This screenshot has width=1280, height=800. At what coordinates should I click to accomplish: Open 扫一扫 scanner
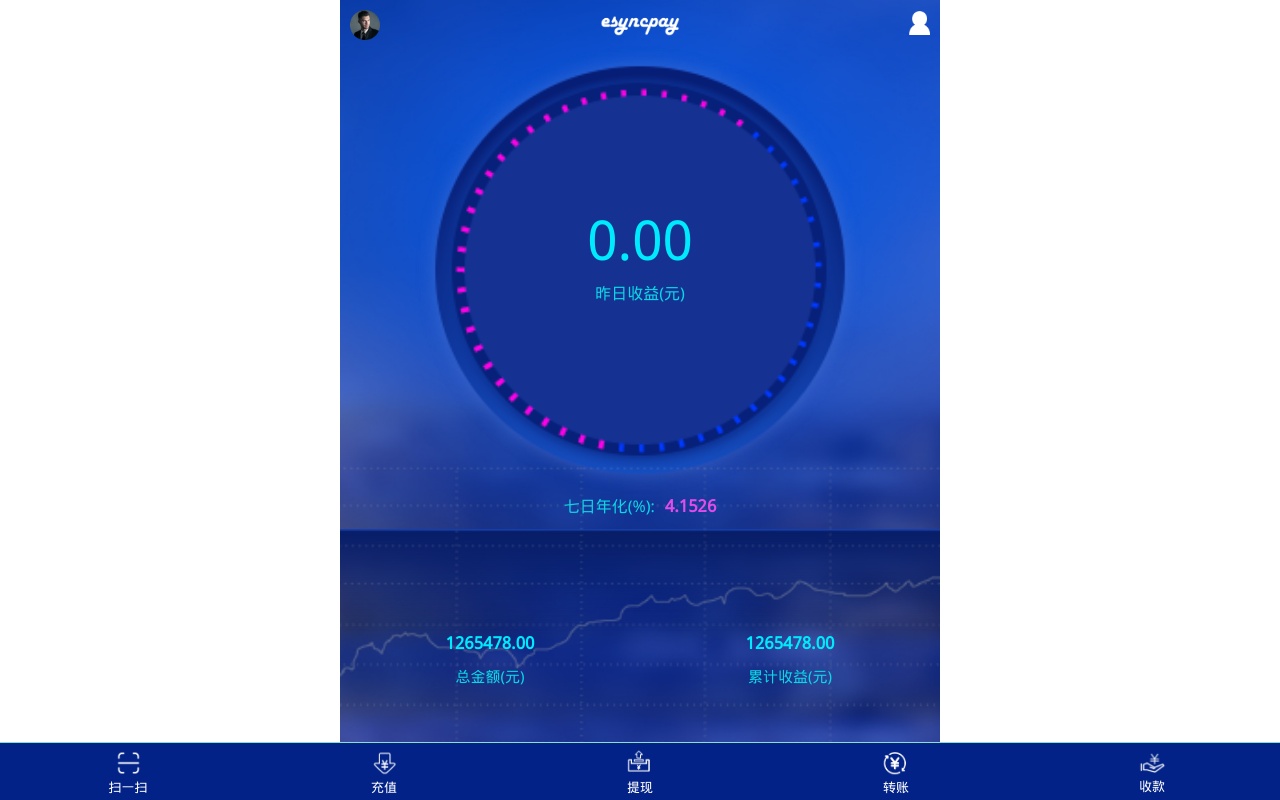tap(128, 772)
